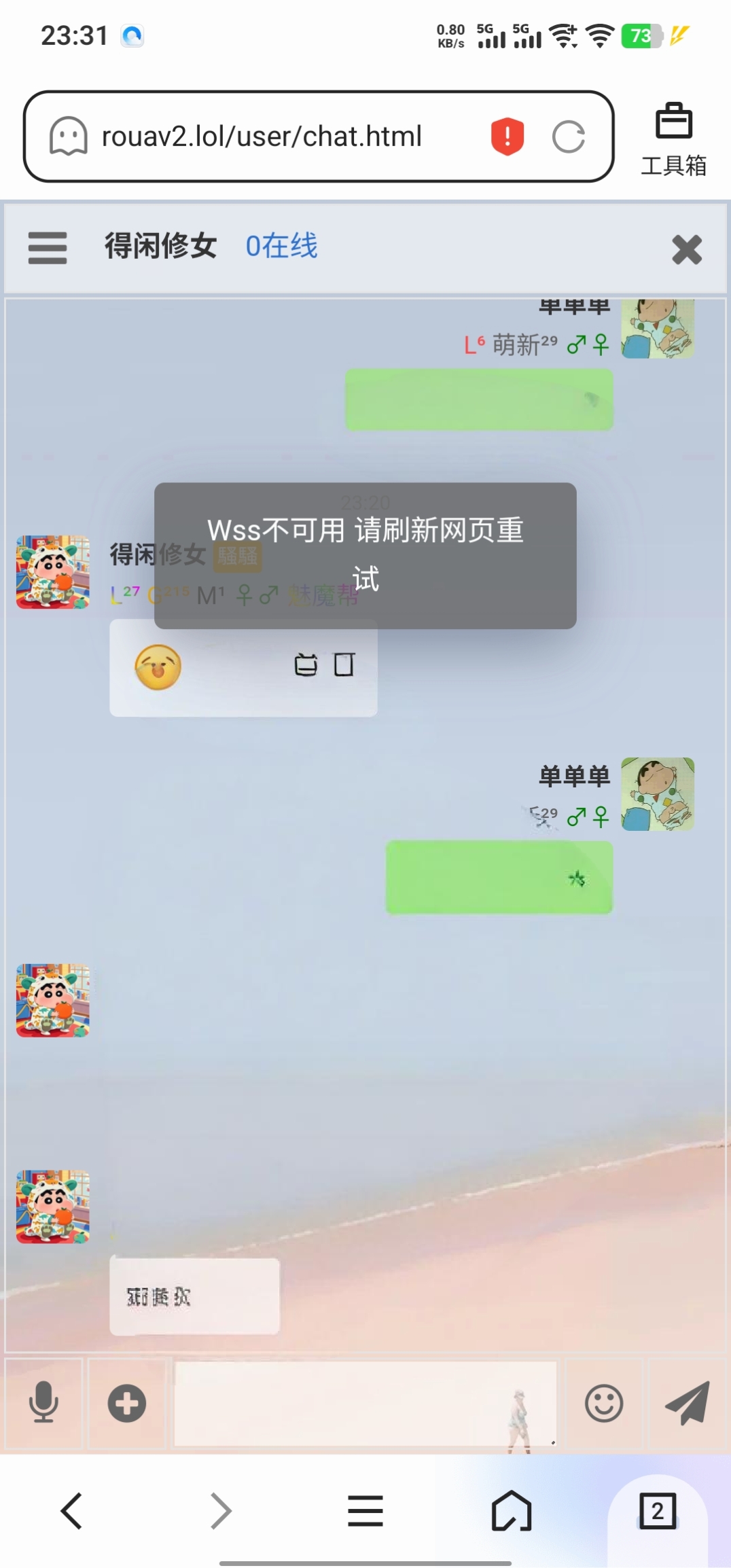Close the chat with the X icon
The image size is (731, 1568).
click(686, 249)
